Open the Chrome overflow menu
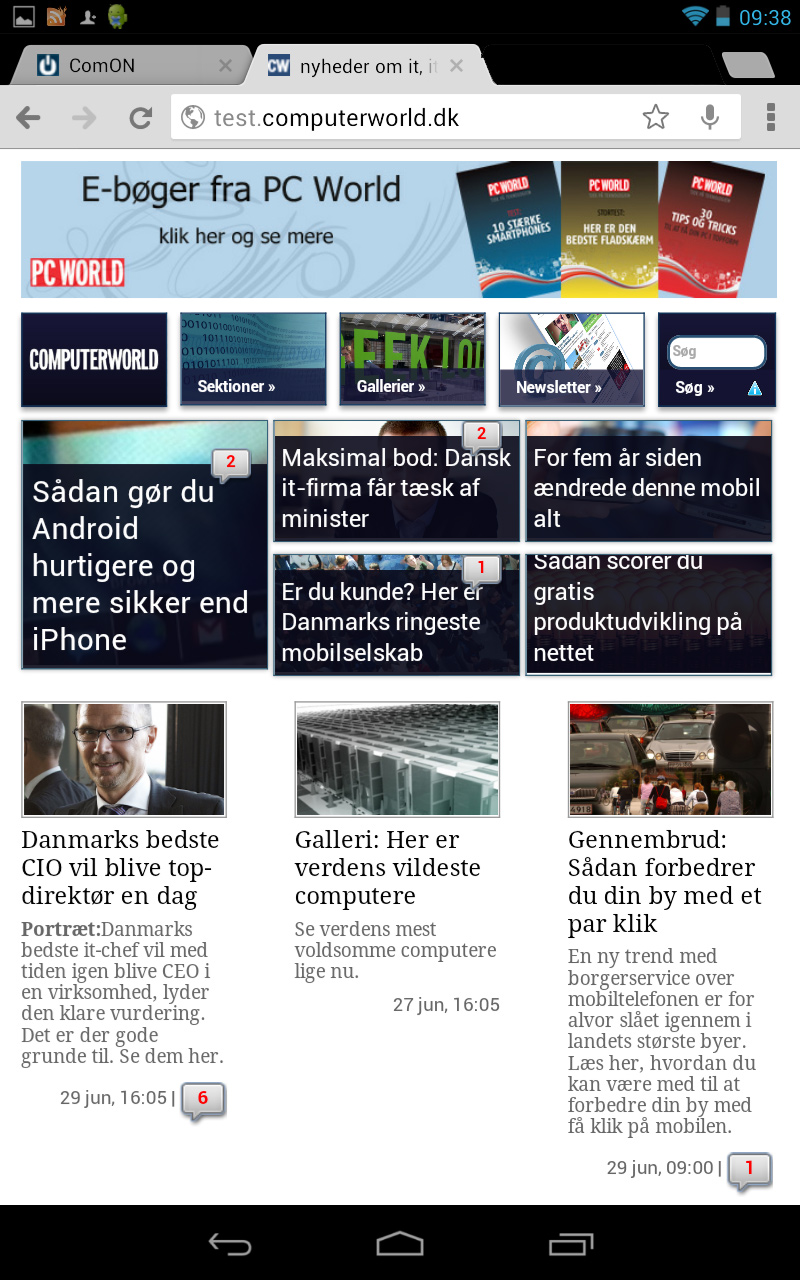This screenshot has width=800, height=1280. [x=769, y=116]
